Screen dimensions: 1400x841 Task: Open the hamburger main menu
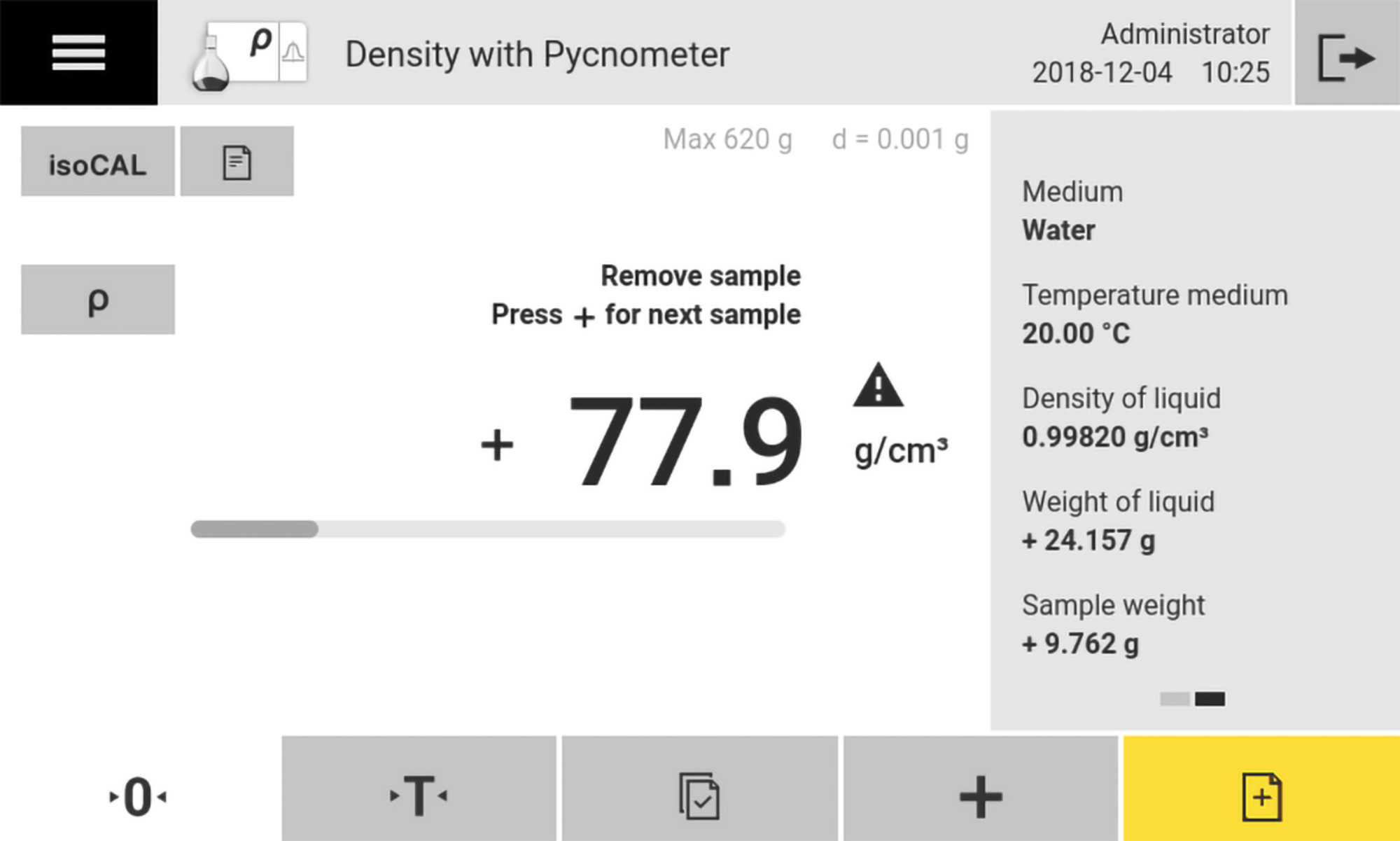pyautogui.click(x=78, y=53)
